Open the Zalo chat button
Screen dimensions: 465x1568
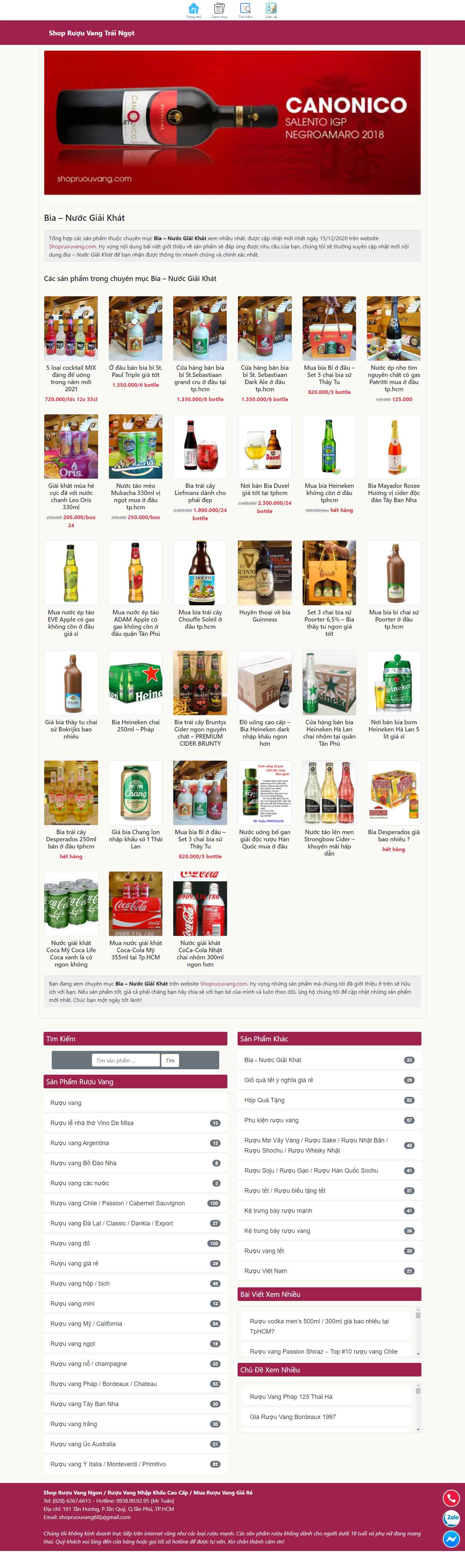point(451,1518)
